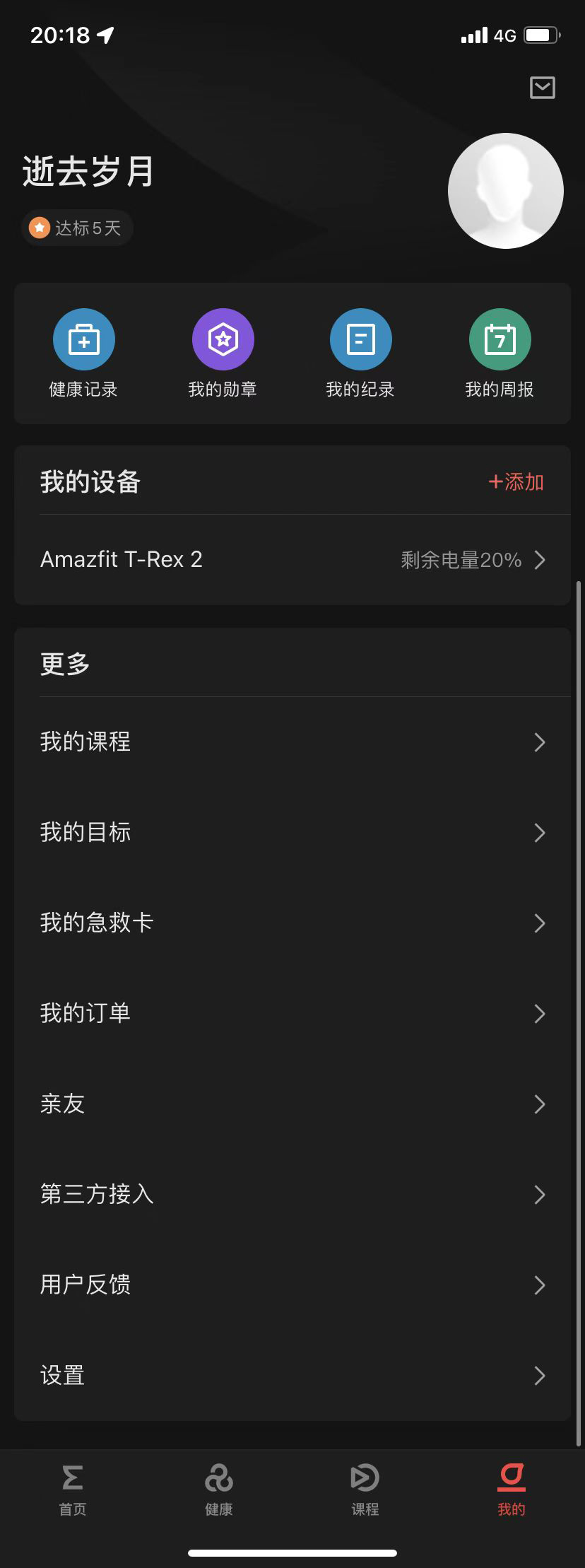Expand 我的课程 (My Courses) entry
This screenshot has width=585, height=1568.
tap(292, 742)
